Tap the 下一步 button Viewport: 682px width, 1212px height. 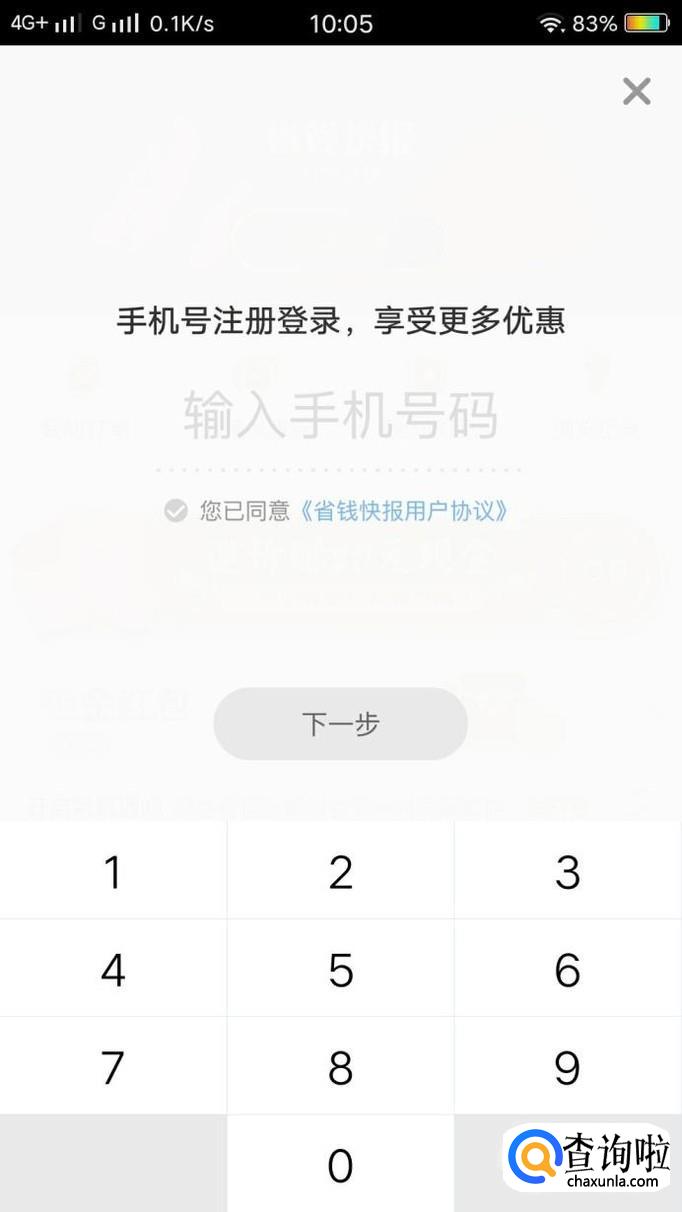[x=340, y=723]
